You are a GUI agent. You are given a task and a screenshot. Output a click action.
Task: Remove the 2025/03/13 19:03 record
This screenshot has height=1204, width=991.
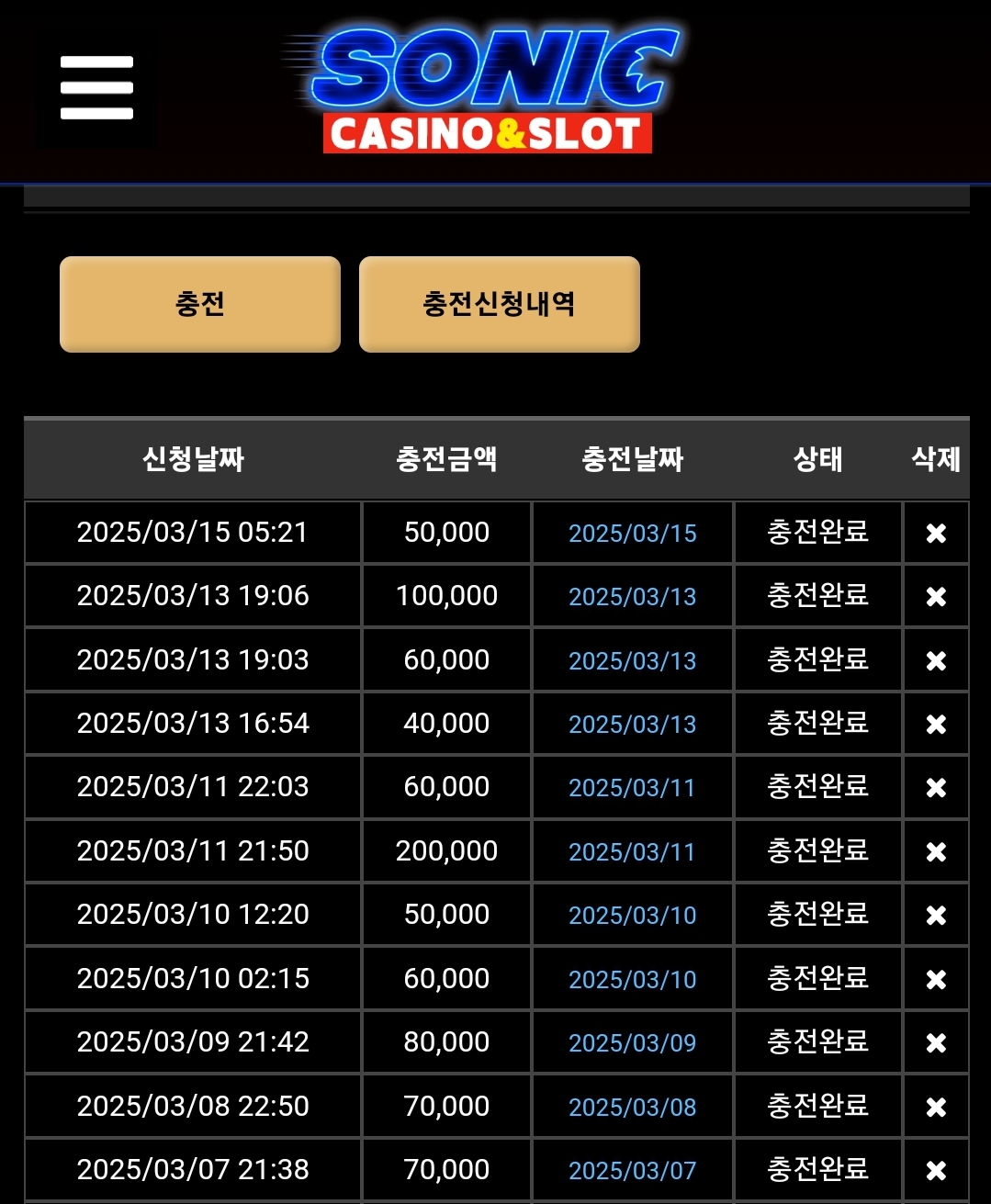(x=936, y=660)
